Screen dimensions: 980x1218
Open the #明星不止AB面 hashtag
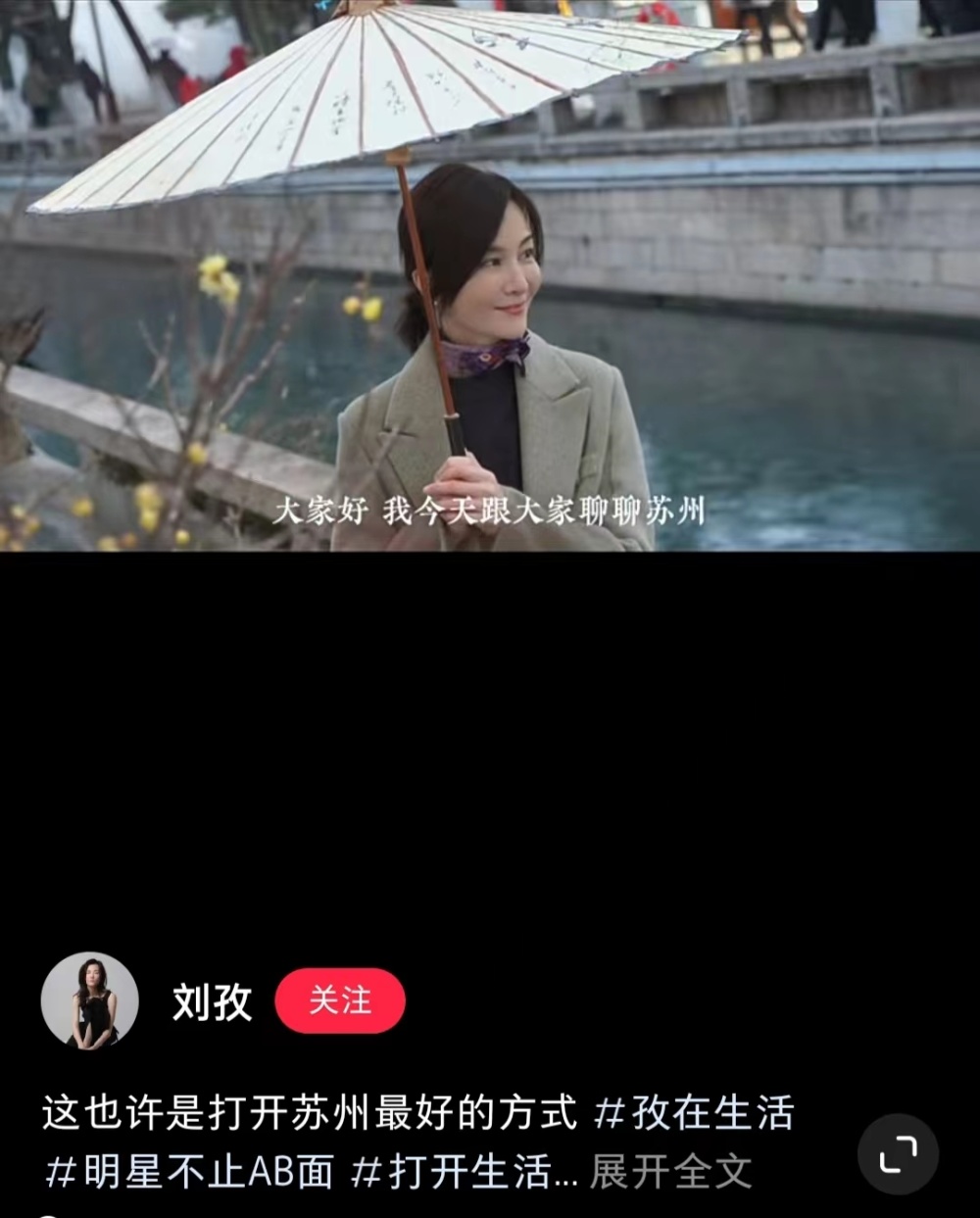tap(189, 1172)
